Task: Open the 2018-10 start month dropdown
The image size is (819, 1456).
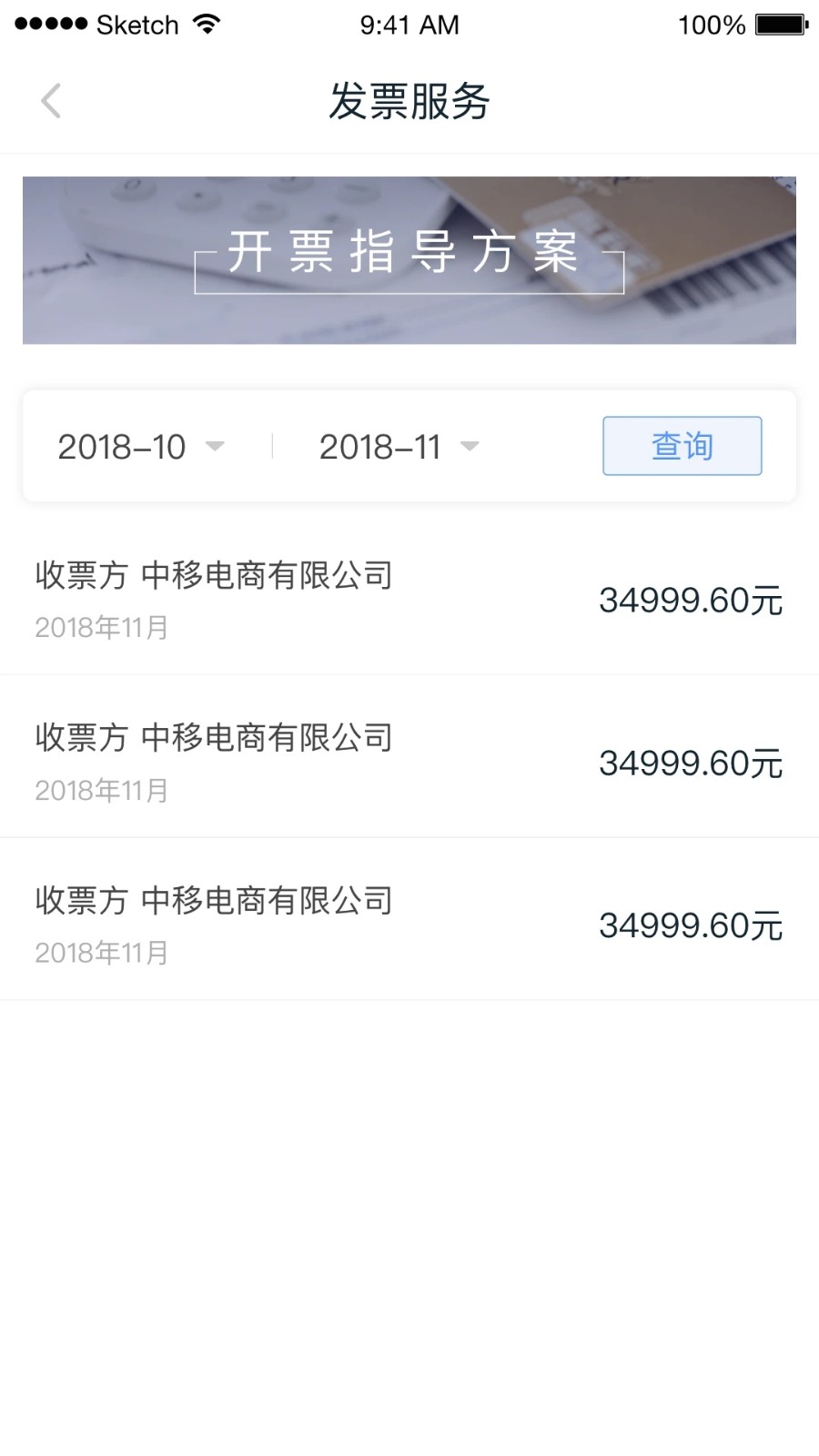Action: coord(122,446)
